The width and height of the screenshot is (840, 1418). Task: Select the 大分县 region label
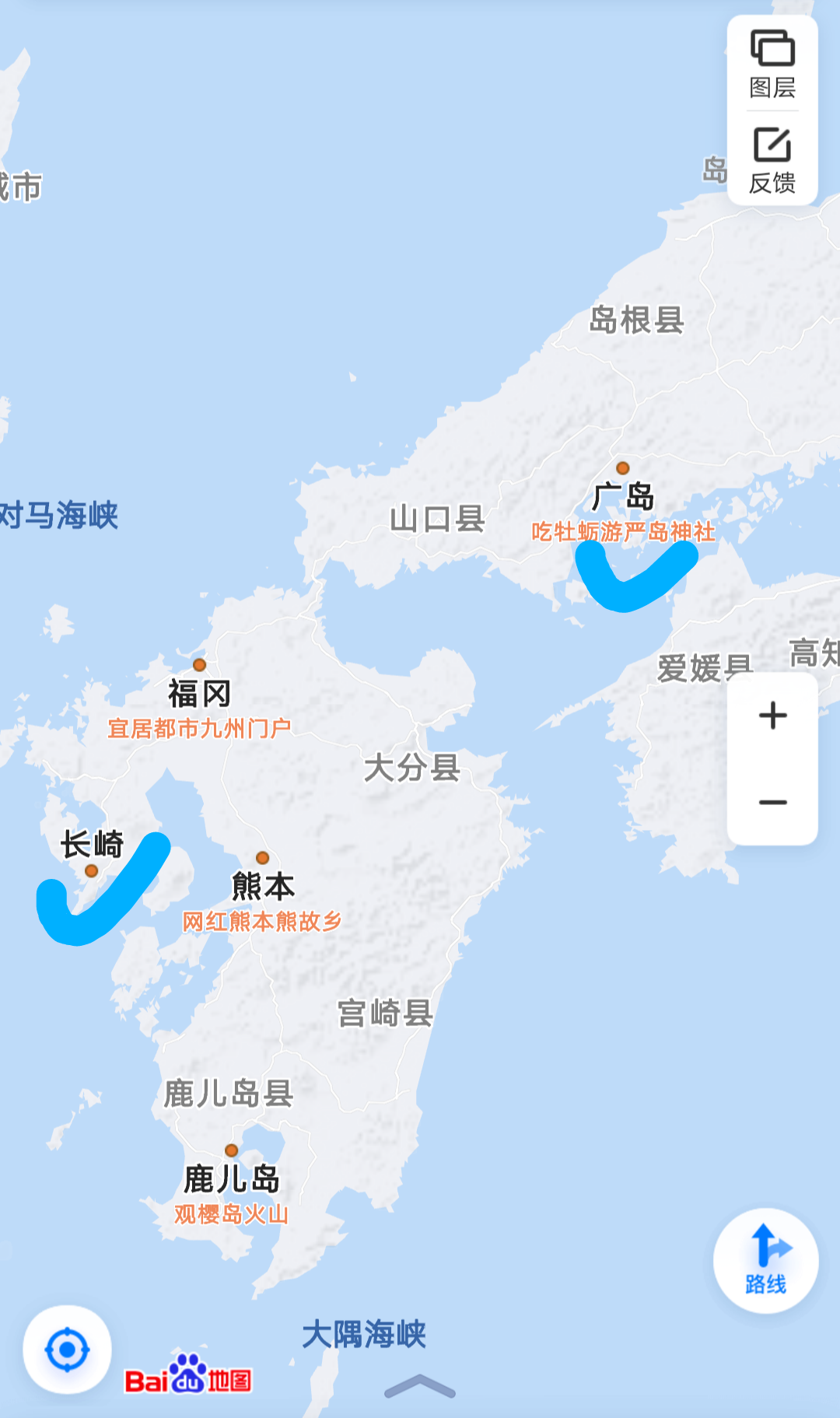pyautogui.click(x=412, y=768)
